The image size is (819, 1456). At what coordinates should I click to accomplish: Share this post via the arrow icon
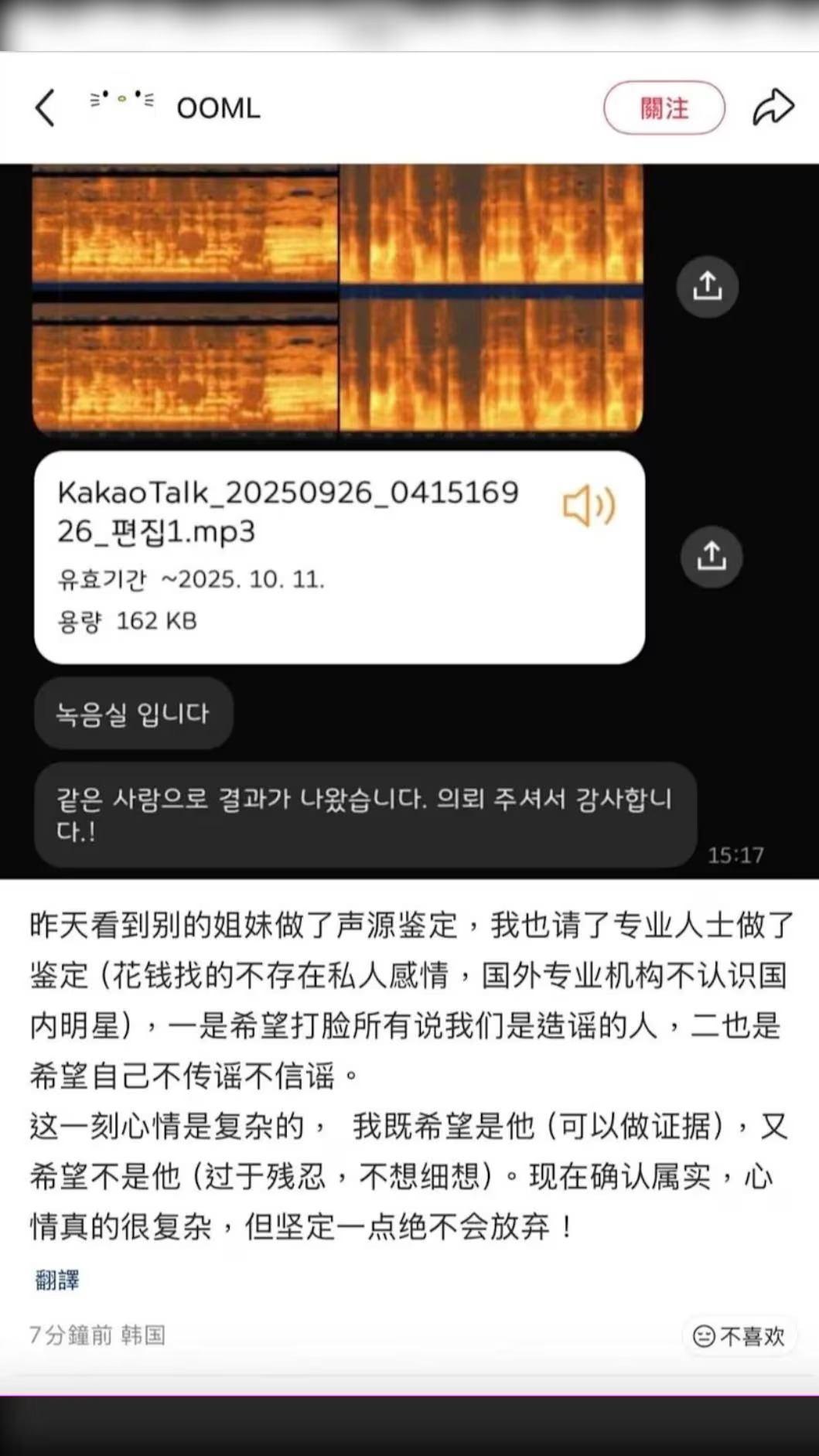pyautogui.click(x=773, y=107)
